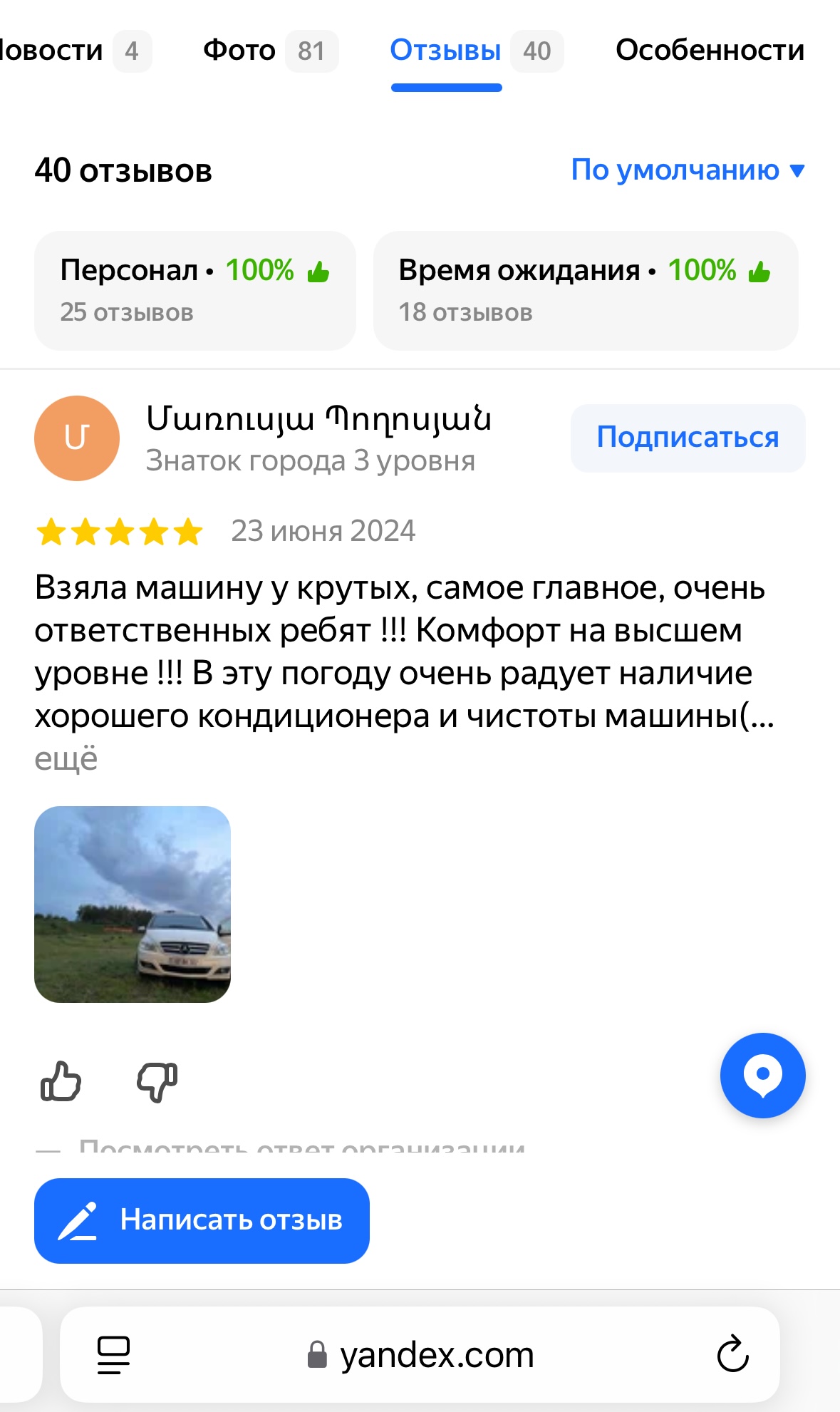Dislike the review with thumbs down
The width and height of the screenshot is (840, 1412).
(x=157, y=1081)
